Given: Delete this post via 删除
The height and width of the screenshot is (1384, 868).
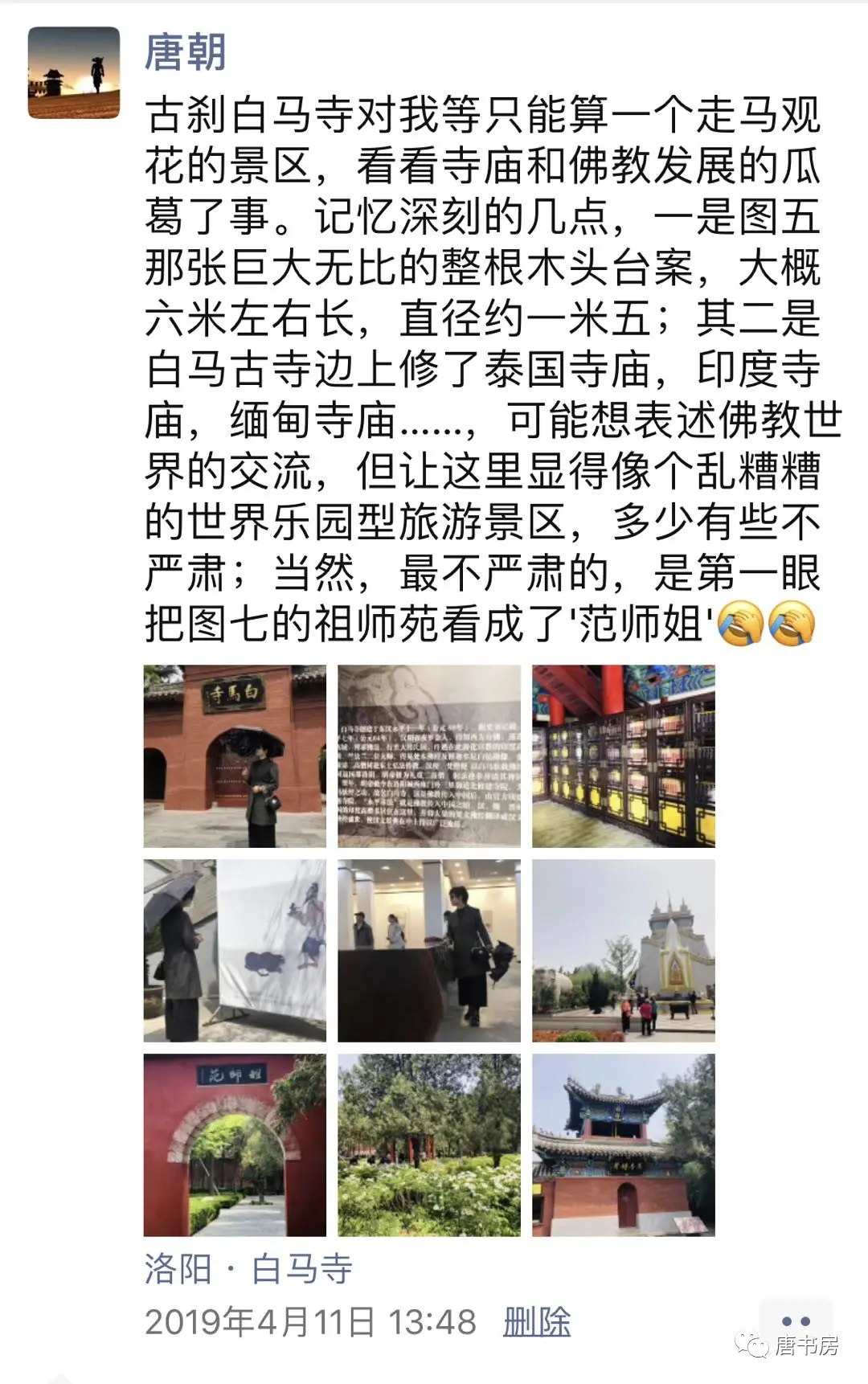Looking at the screenshot, I should click(x=536, y=1322).
